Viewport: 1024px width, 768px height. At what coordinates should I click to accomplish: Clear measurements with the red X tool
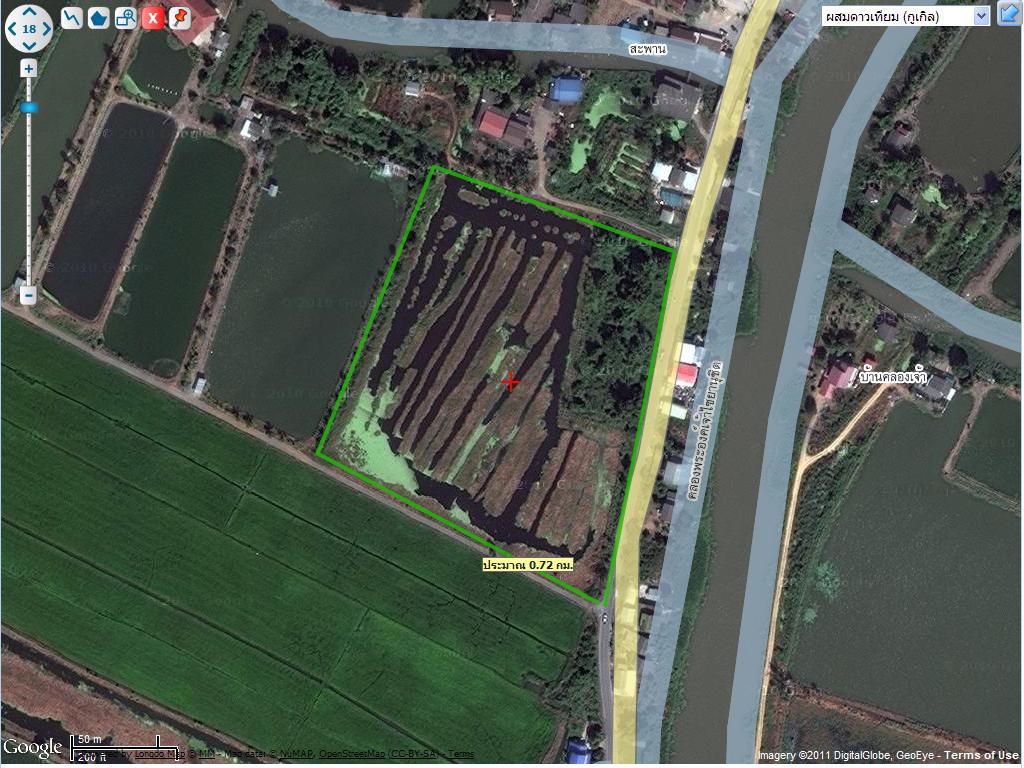(x=152, y=17)
